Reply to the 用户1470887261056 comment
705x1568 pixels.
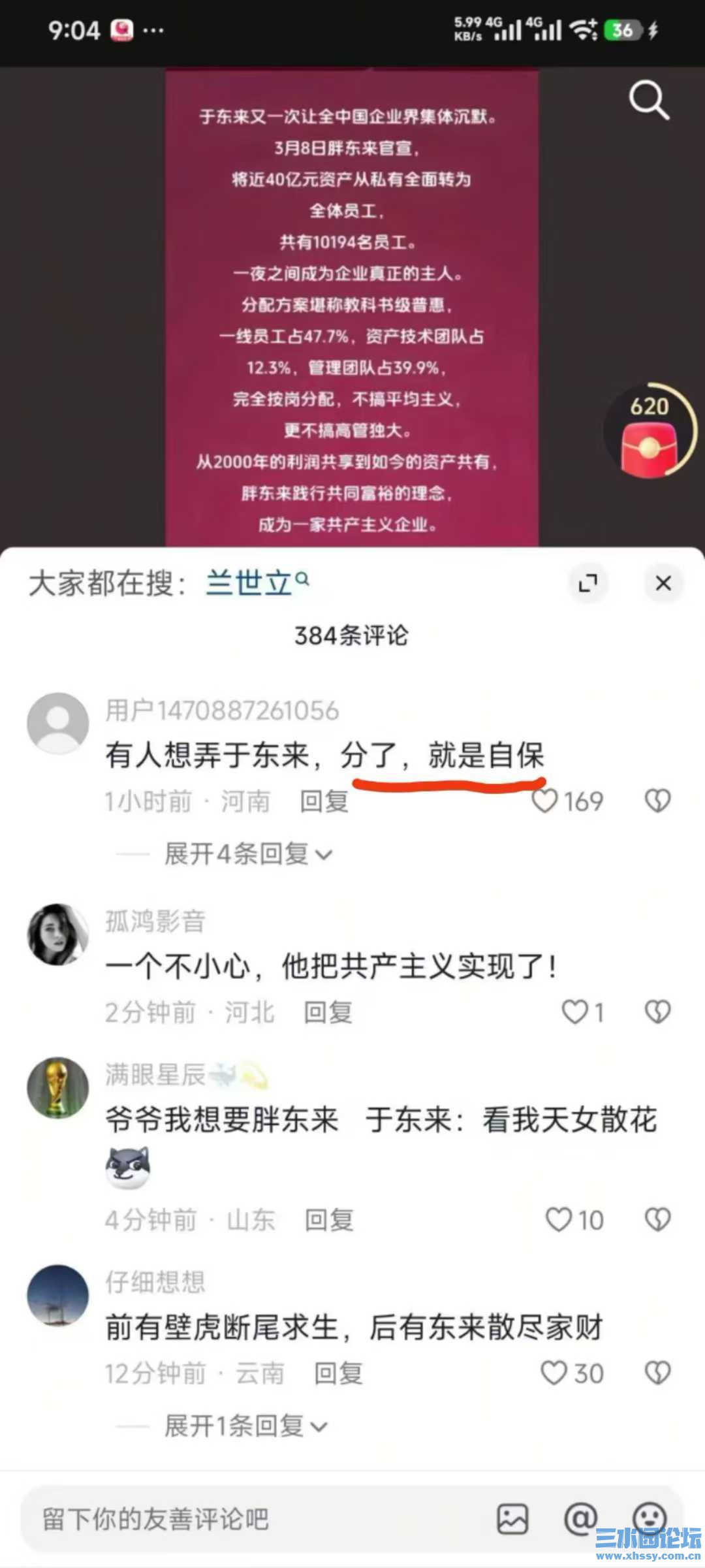click(x=324, y=801)
